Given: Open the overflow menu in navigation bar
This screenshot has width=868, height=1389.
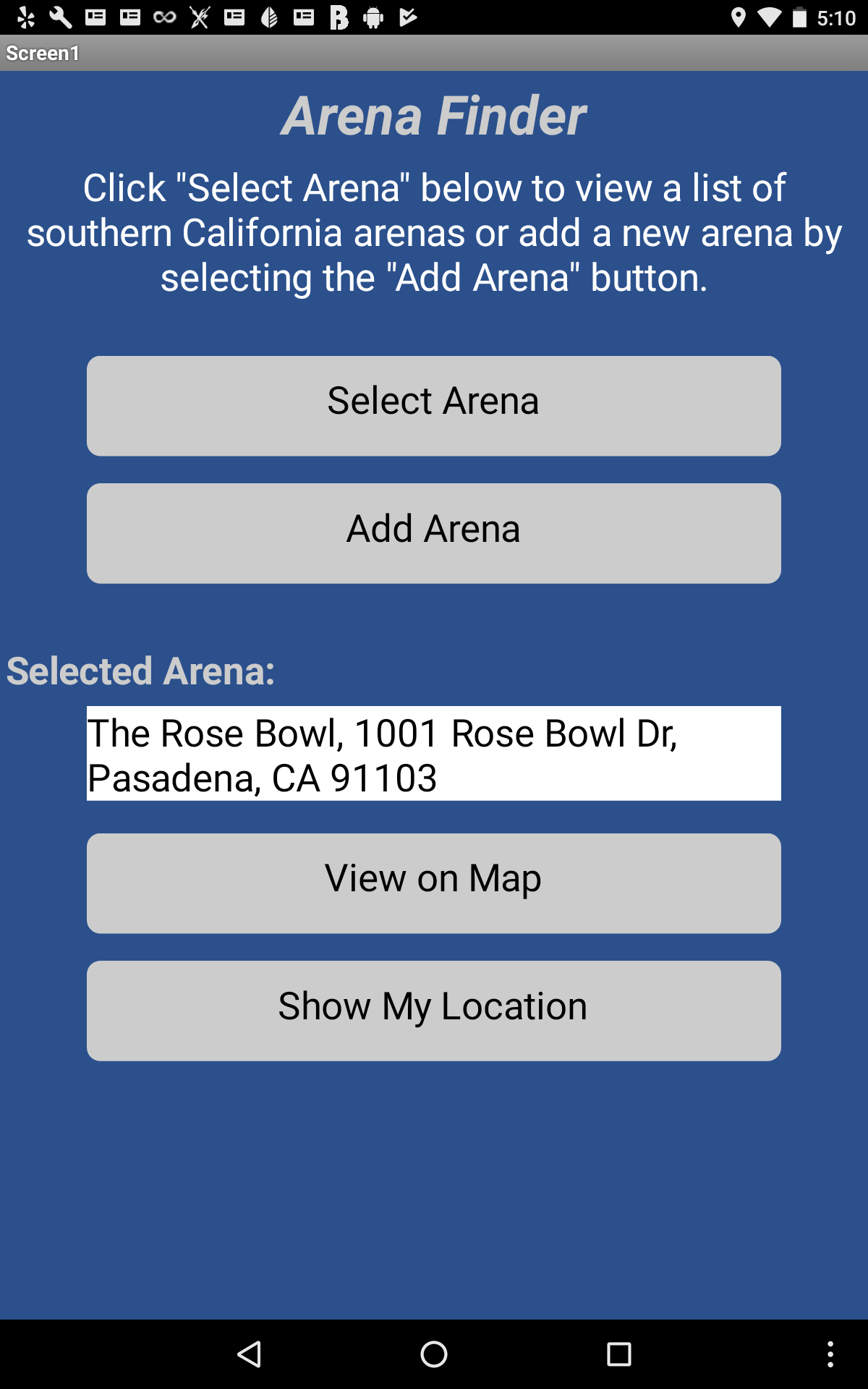Looking at the screenshot, I should point(830,1354).
